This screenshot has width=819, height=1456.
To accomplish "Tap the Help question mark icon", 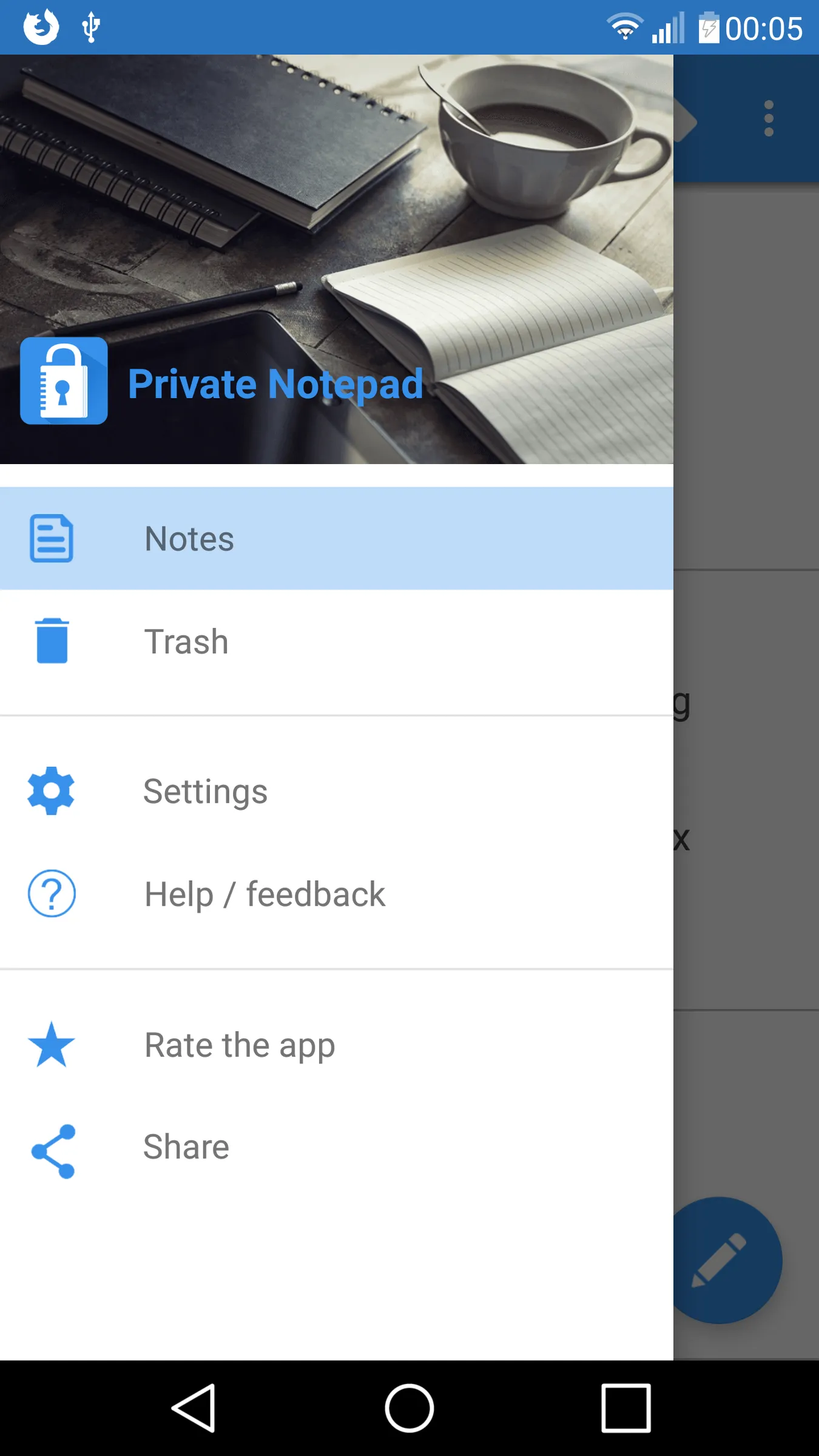I will point(52,894).
